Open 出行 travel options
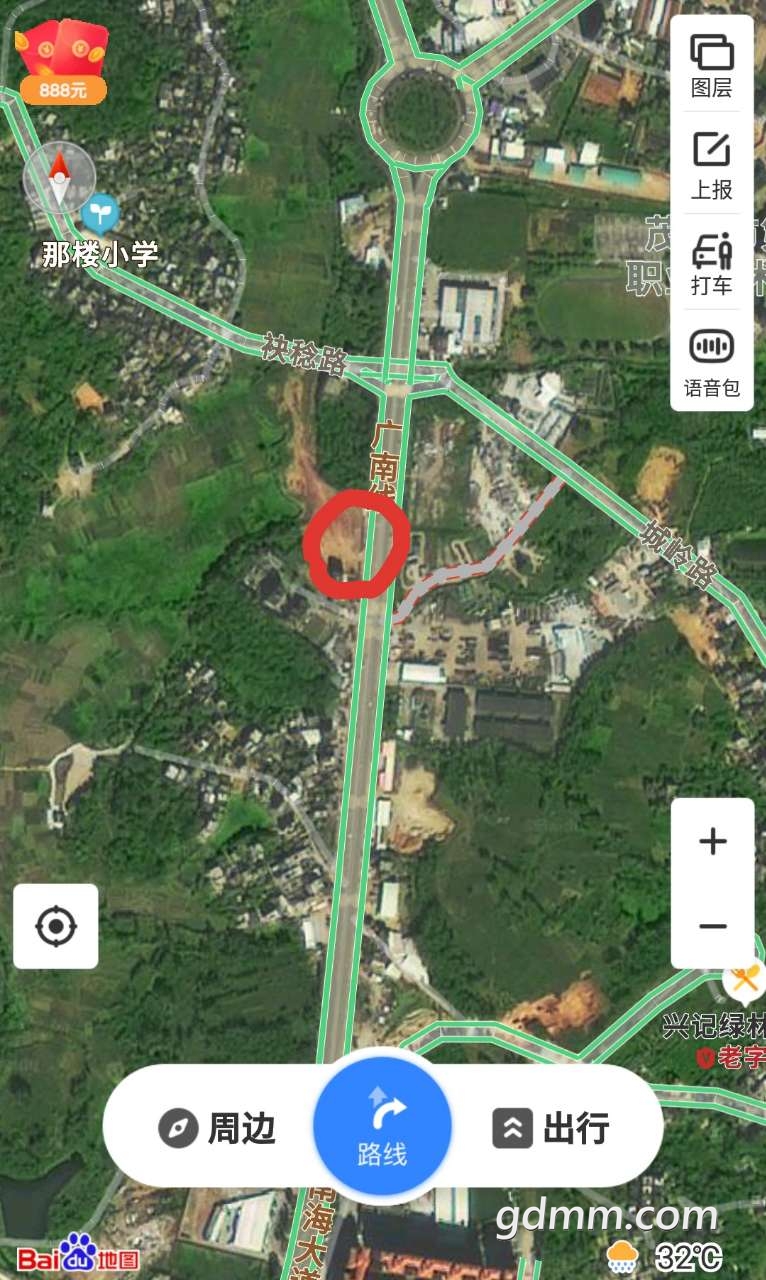 coord(551,1129)
